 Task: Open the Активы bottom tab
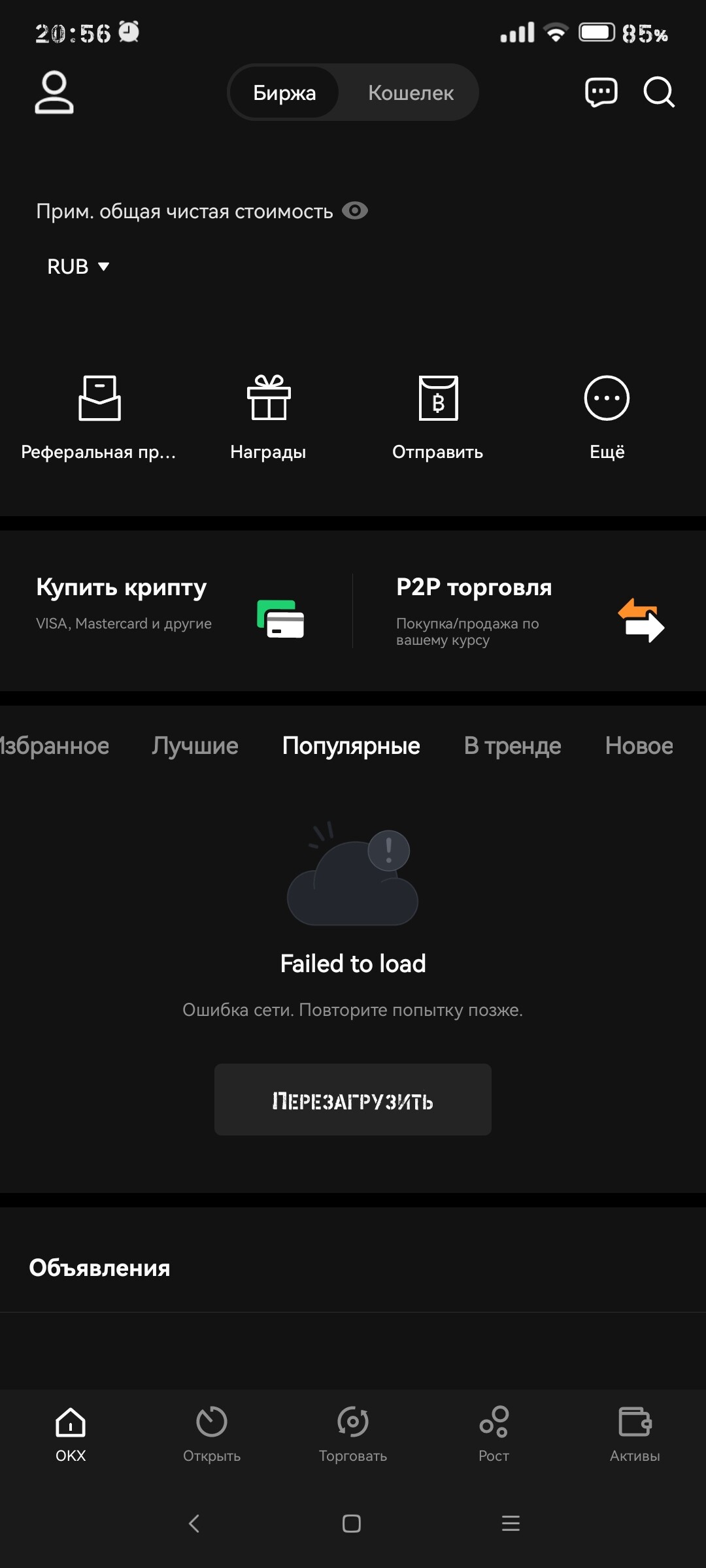coord(635,1434)
